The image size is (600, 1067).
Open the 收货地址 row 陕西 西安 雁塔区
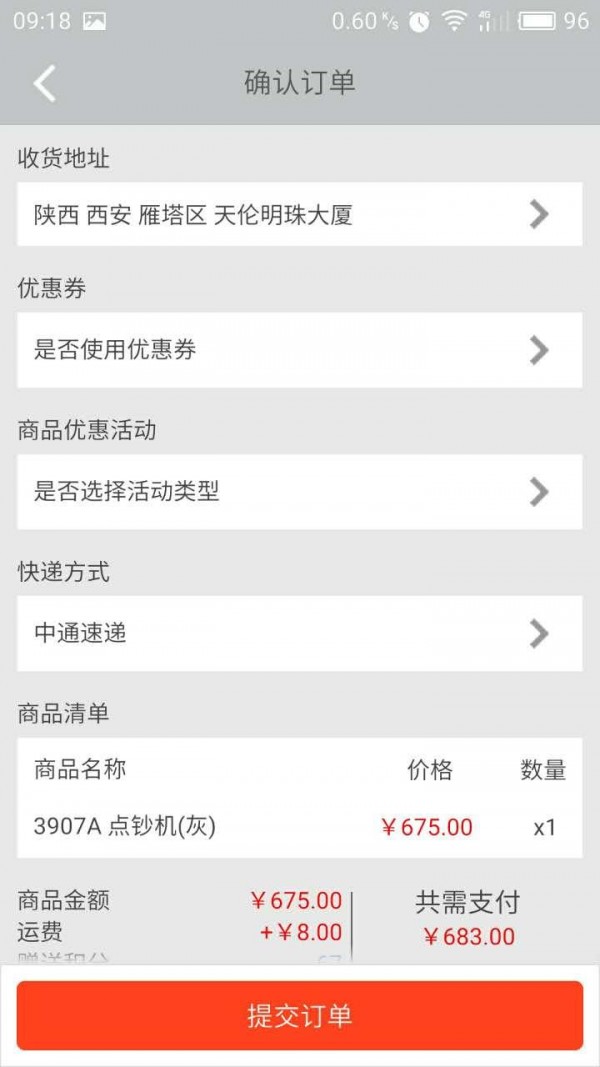[299, 214]
